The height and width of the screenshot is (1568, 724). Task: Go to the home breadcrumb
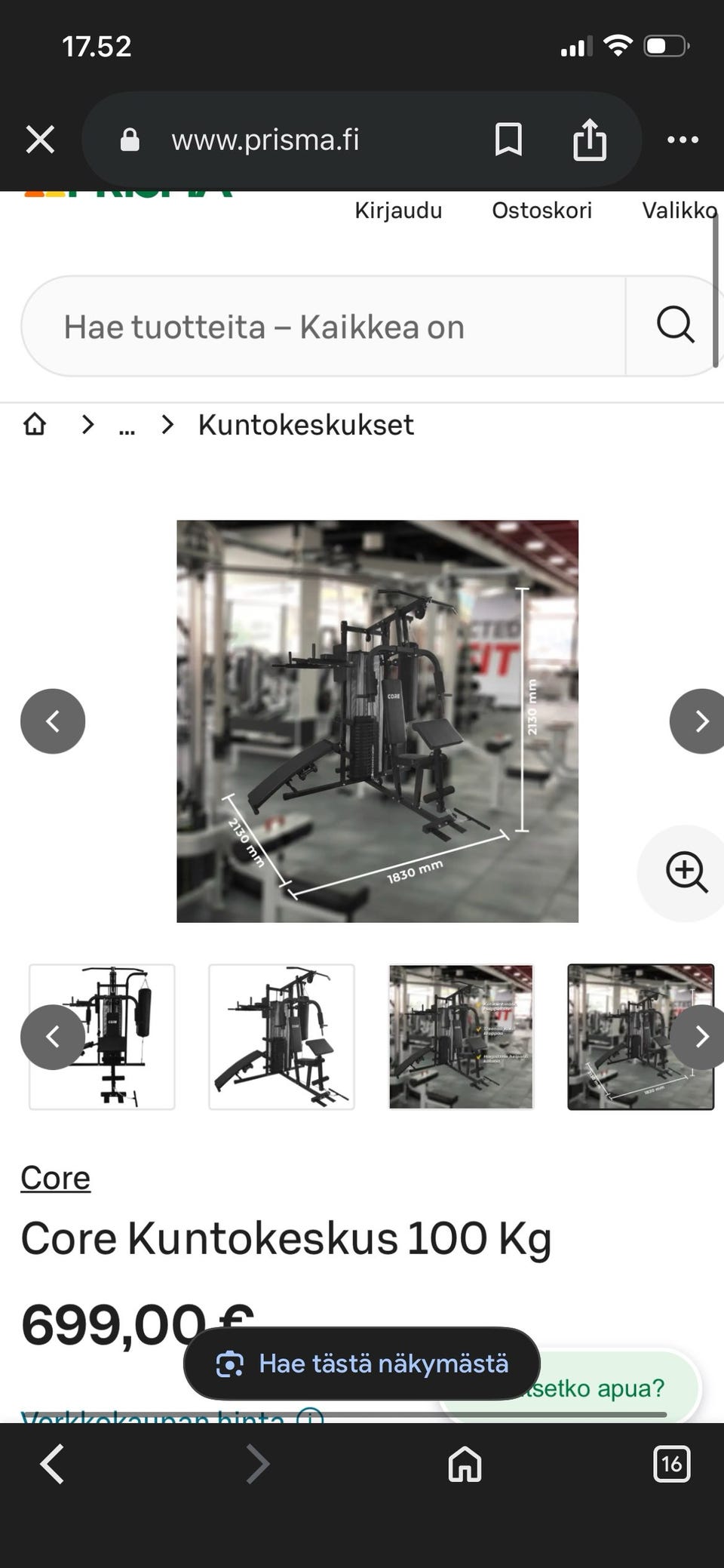(x=35, y=425)
